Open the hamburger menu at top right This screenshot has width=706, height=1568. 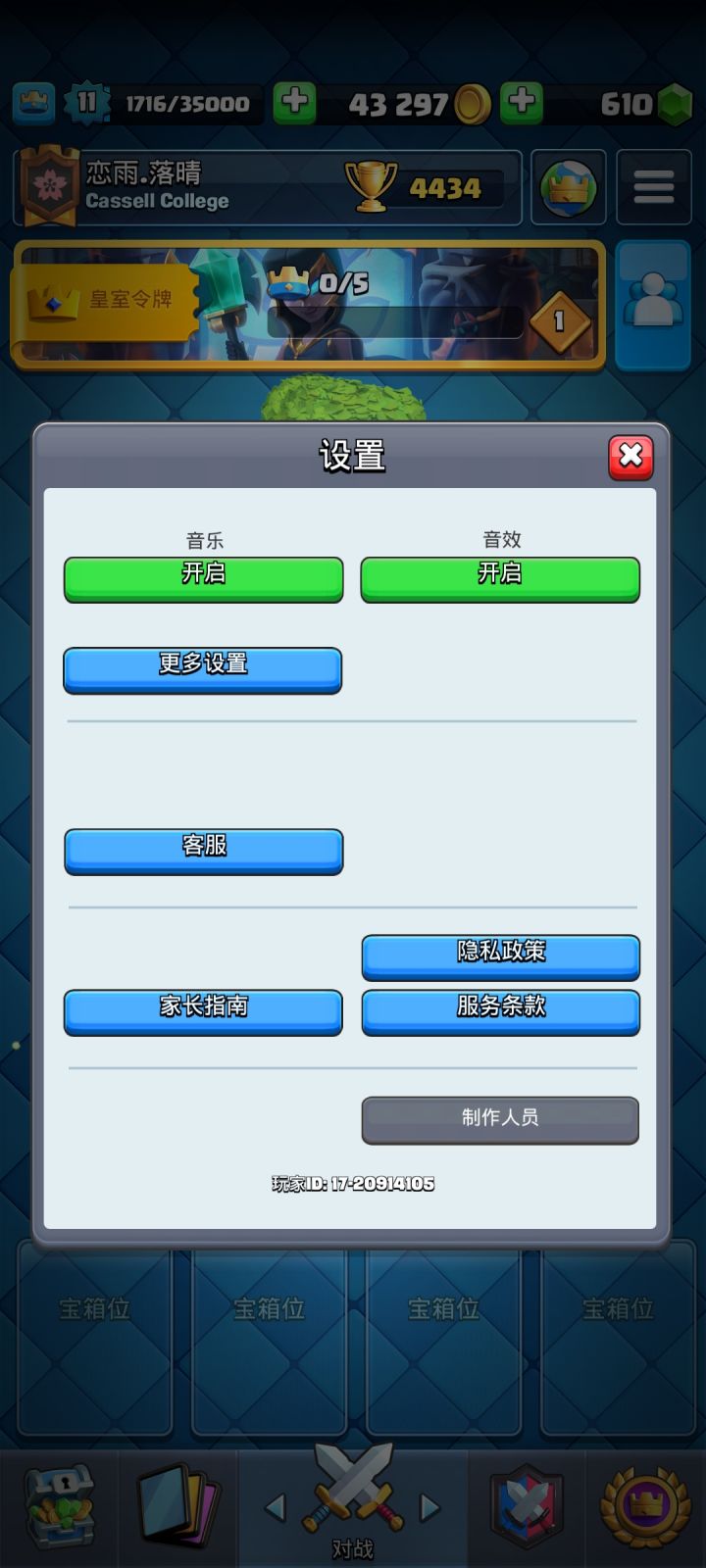click(653, 188)
